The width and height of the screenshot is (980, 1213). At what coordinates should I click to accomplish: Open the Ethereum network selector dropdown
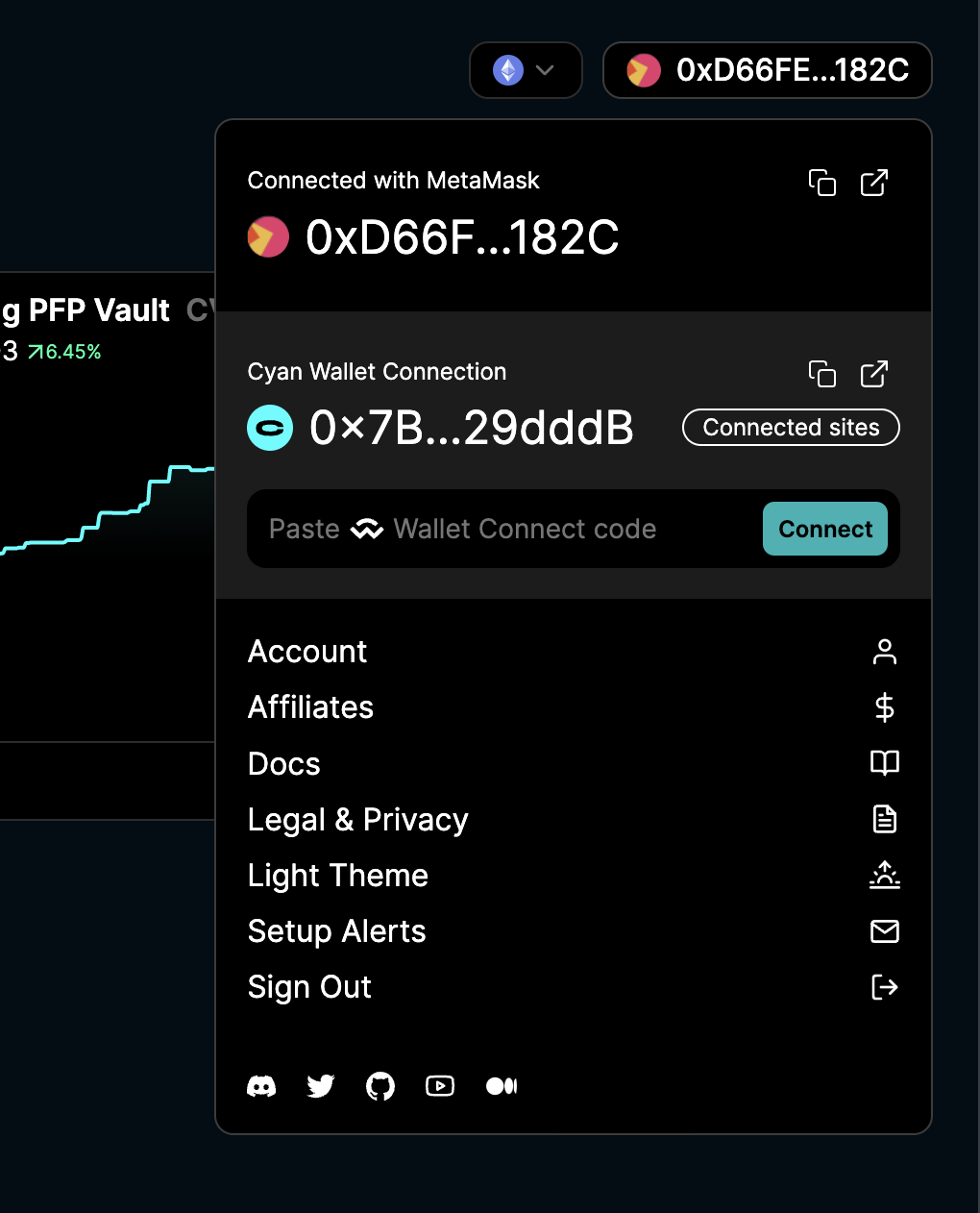[x=525, y=70]
